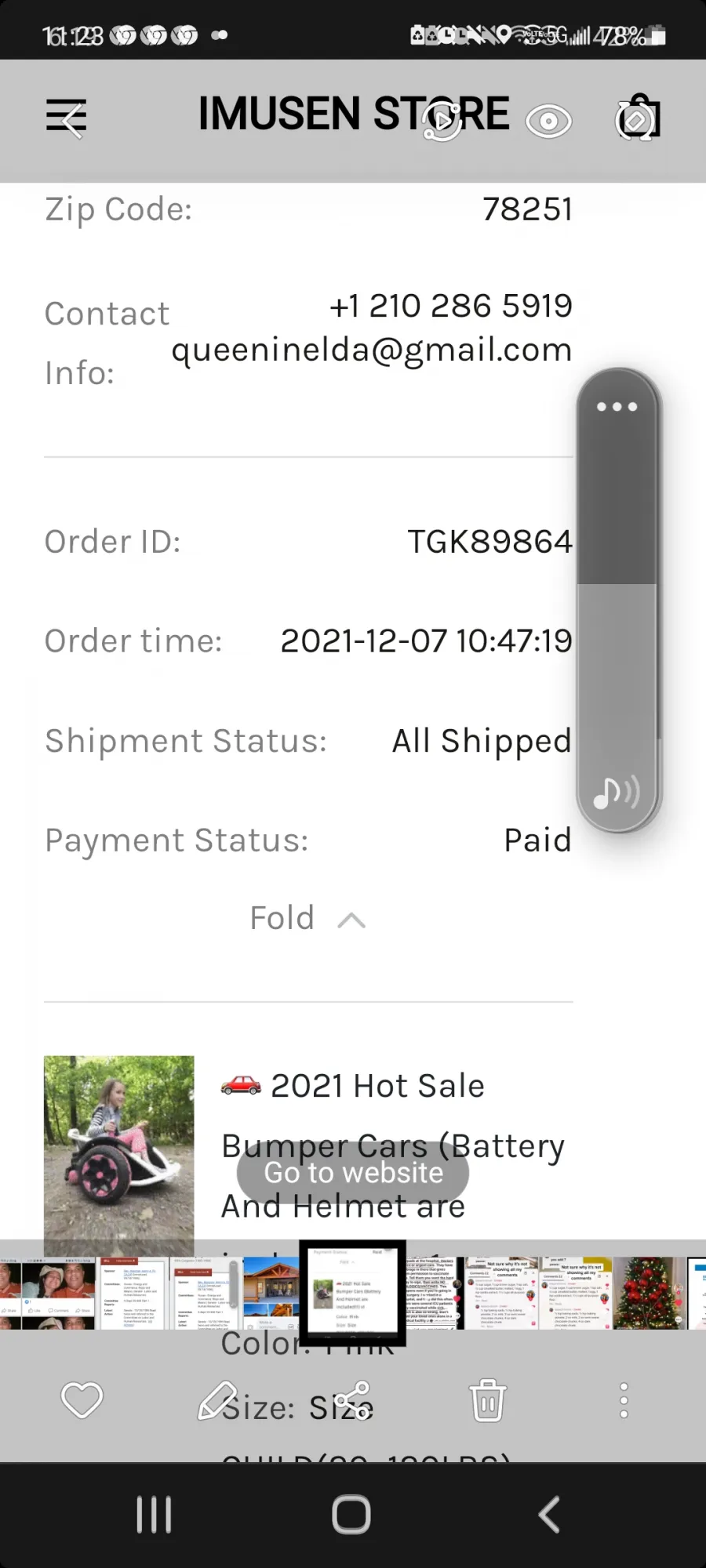The height and width of the screenshot is (1568, 706).
Task: Open recent apps from navigation bar
Action: [154, 1515]
